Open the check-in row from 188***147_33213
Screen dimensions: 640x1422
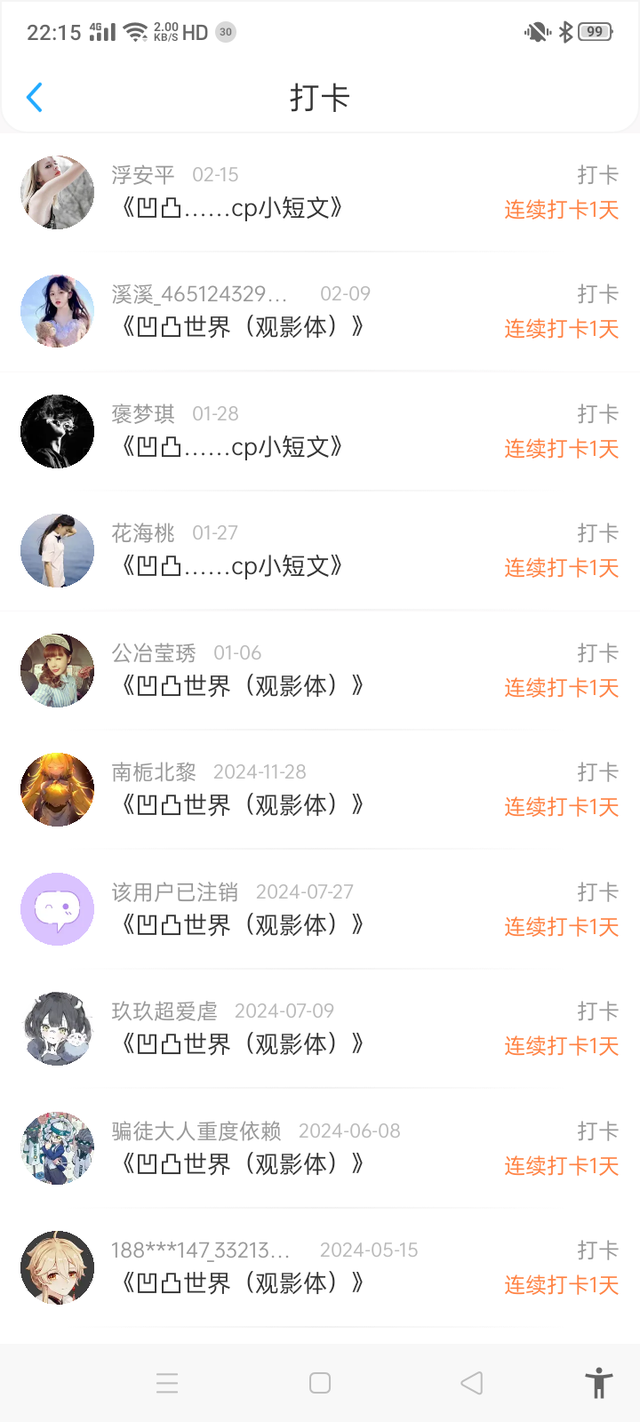click(320, 1267)
